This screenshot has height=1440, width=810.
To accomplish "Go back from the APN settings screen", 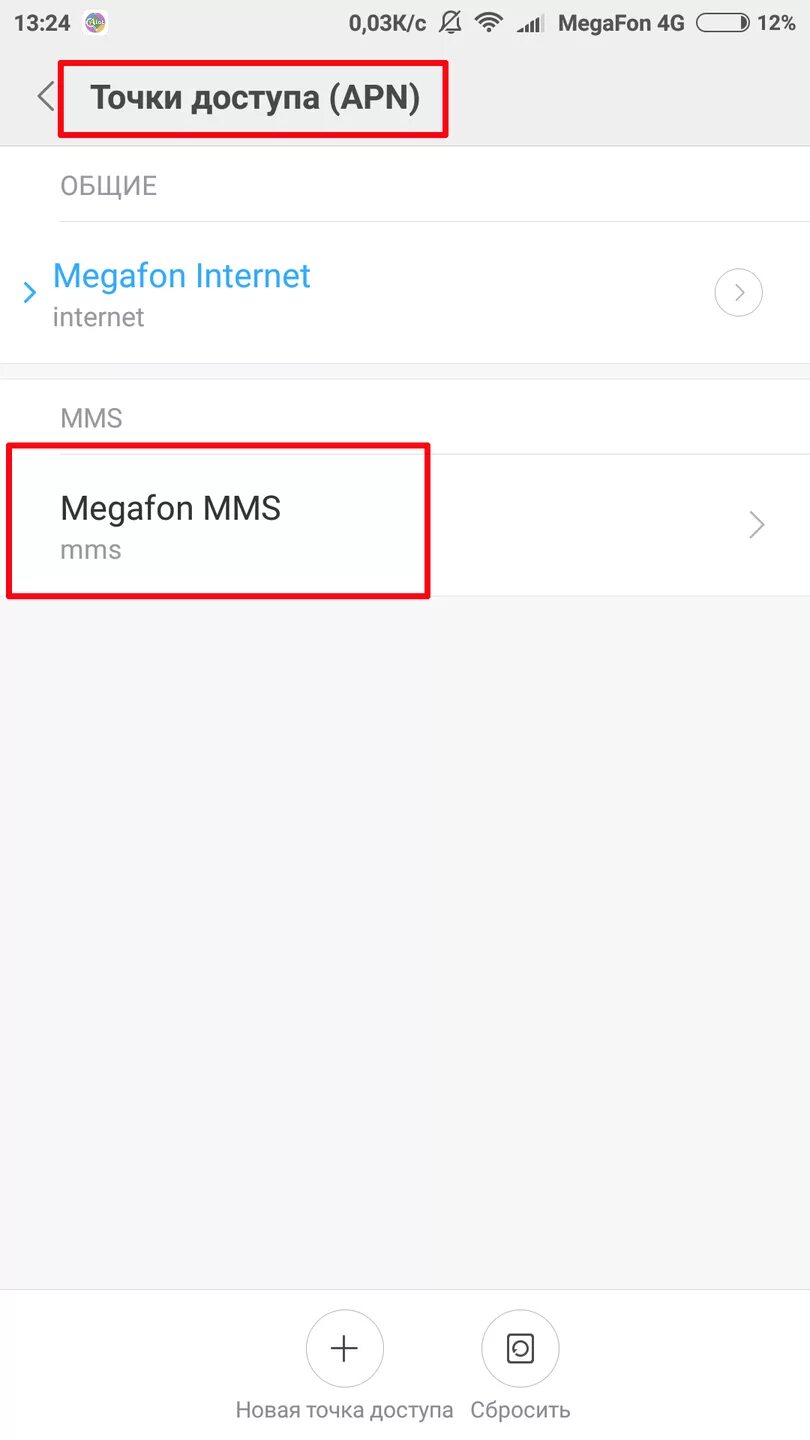I will (x=46, y=97).
